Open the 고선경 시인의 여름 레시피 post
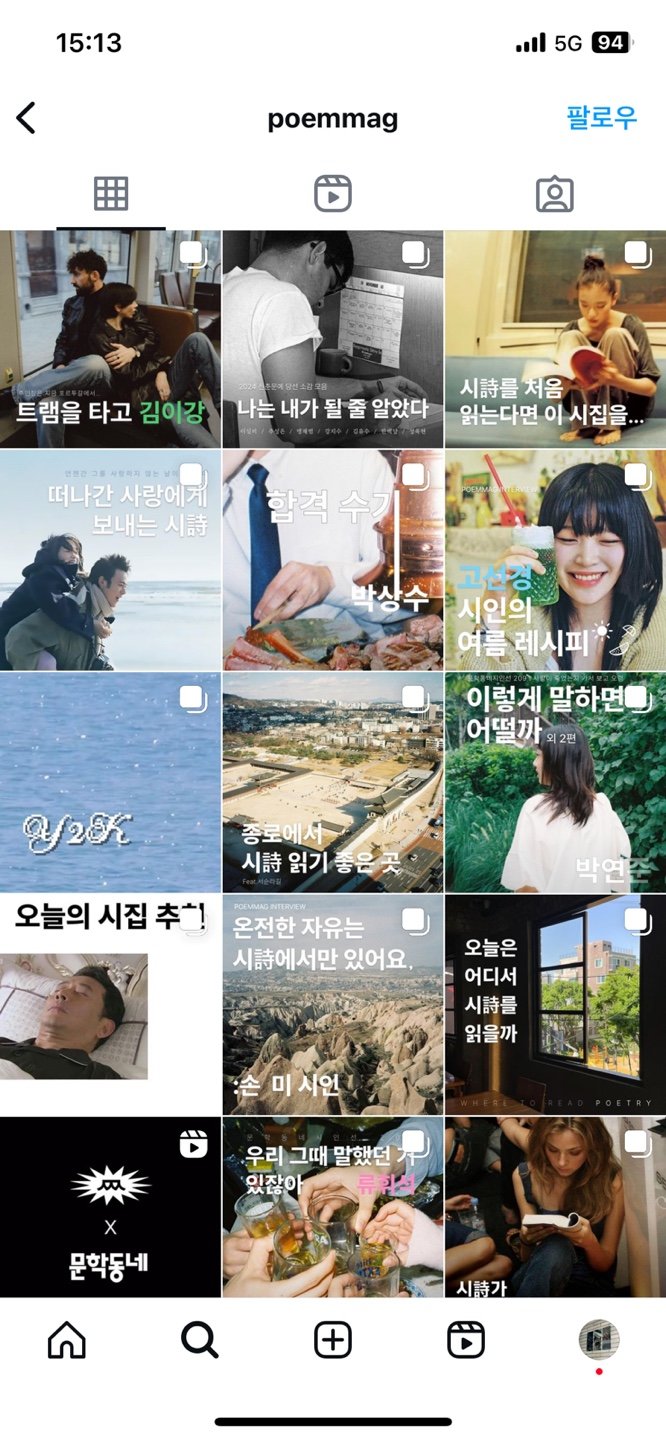The image size is (666, 1440). pos(555,560)
